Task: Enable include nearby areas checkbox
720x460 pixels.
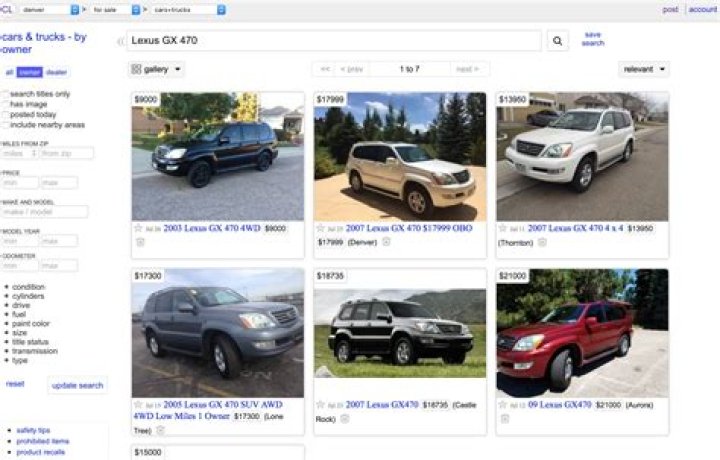Action: click(x=5, y=124)
